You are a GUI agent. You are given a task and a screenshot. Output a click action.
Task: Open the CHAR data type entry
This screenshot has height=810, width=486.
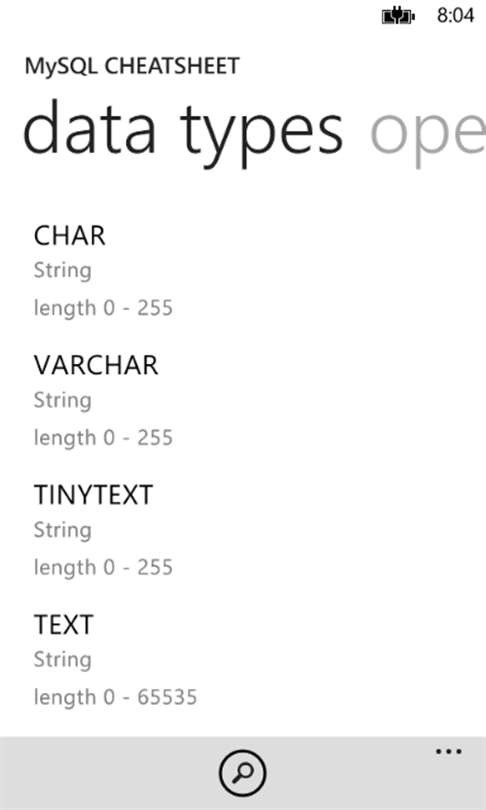[243, 272]
